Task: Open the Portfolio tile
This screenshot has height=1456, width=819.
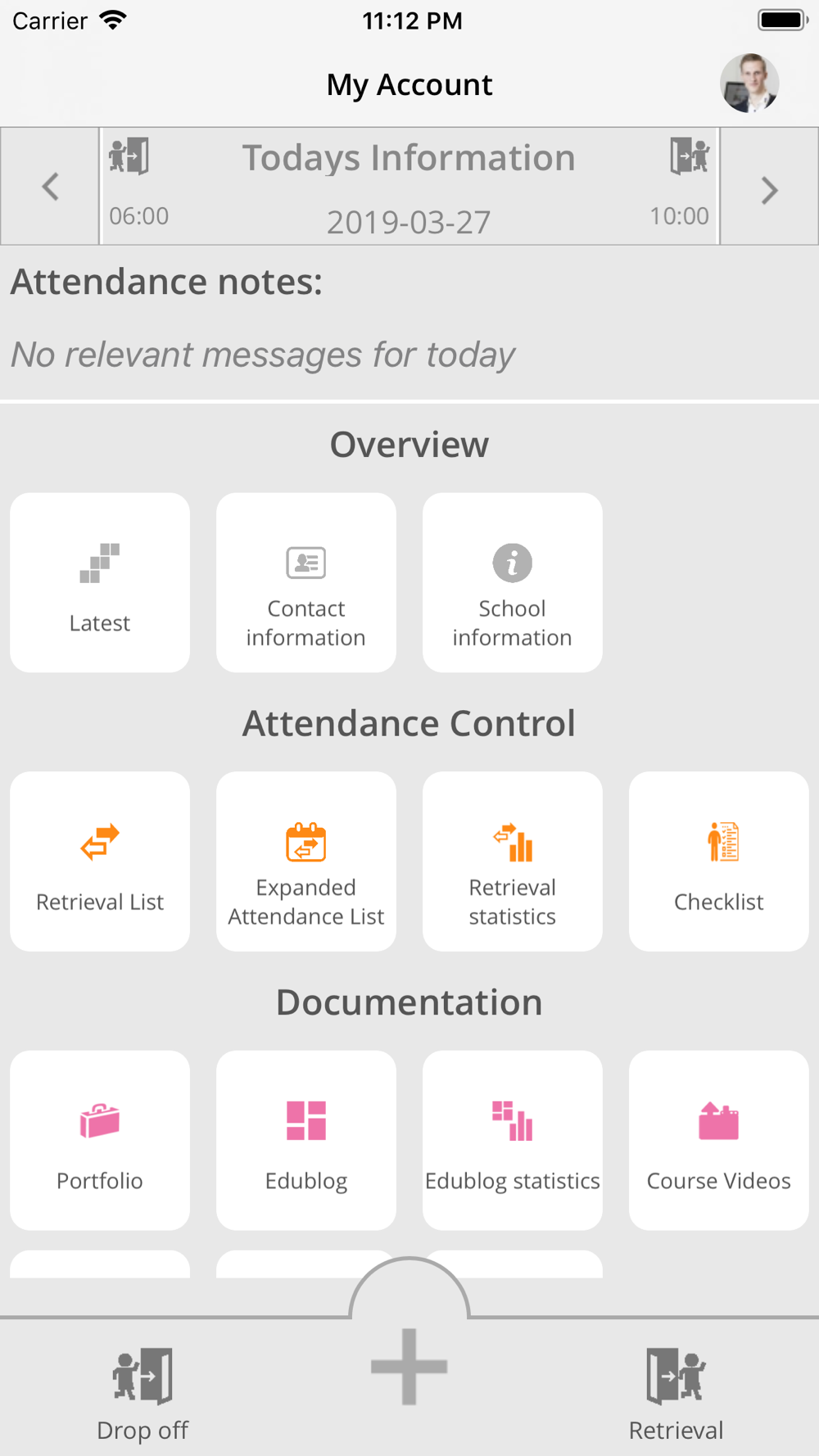Action: (100, 1140)
